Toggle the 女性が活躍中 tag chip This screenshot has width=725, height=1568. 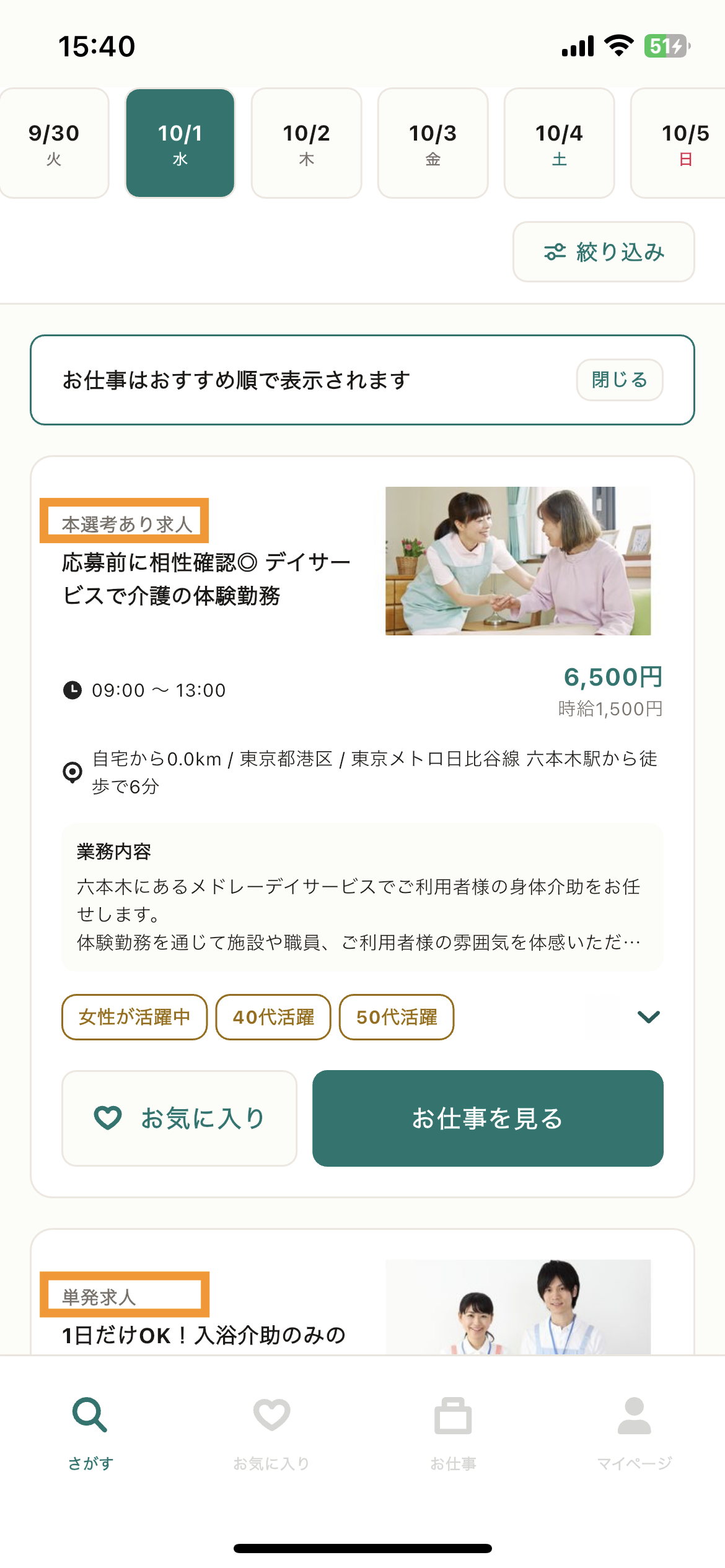point(134,1016)
